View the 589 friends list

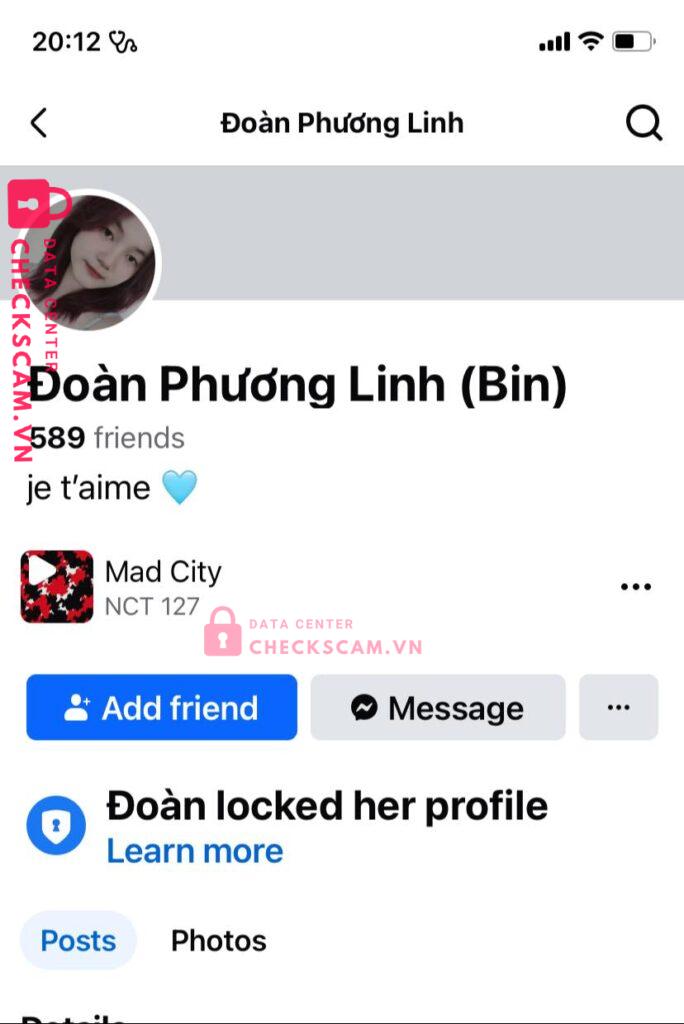tap(107, 438)
